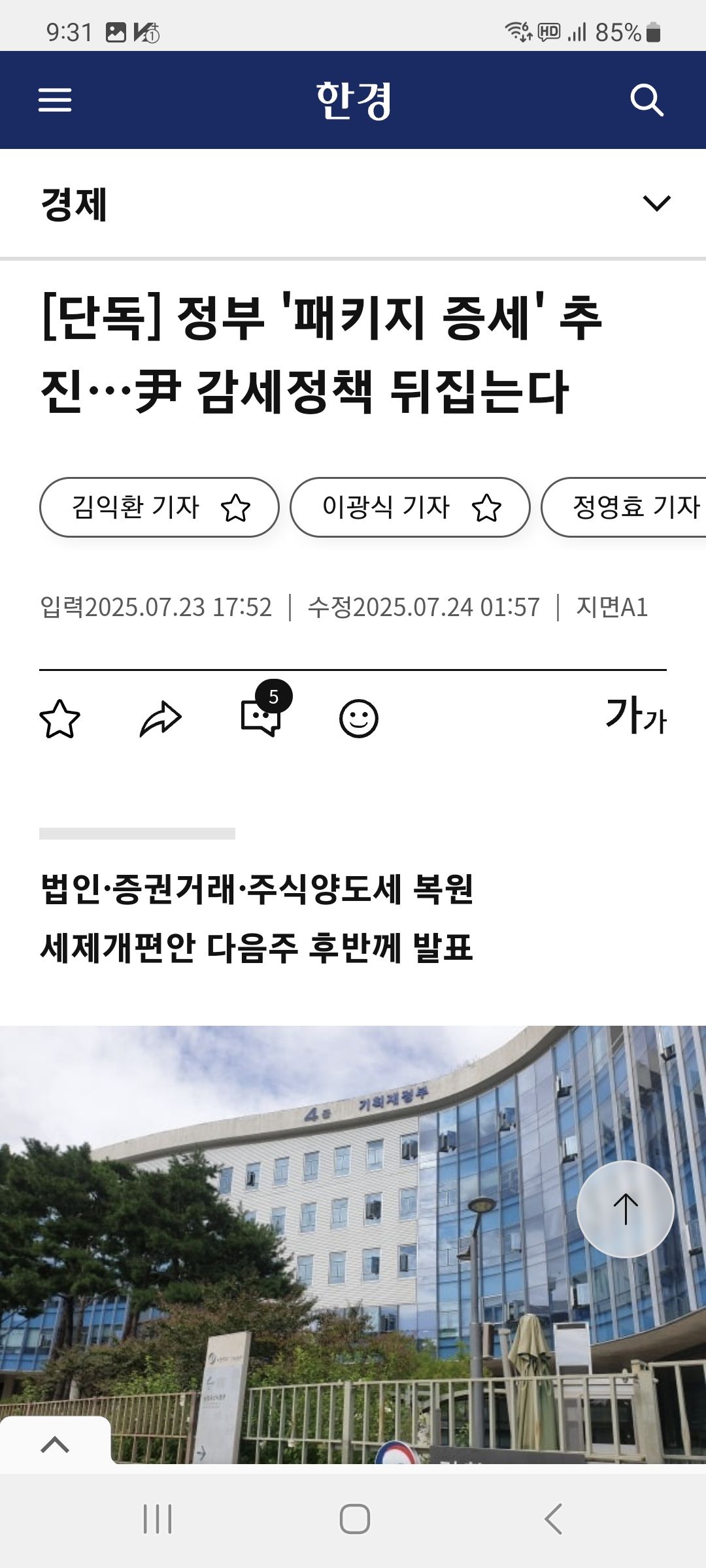Jump back to top with the arrow button
Screen dimensions: 706x1568
625,1209
